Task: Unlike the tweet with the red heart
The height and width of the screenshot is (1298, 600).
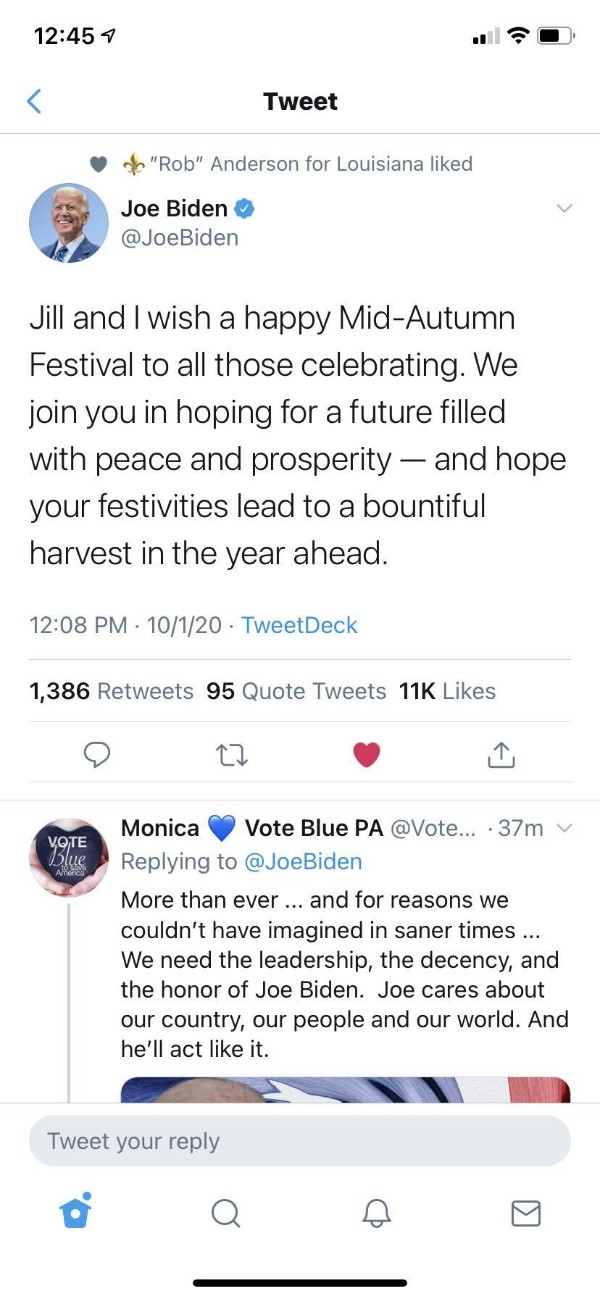Action: click(367, 755)
